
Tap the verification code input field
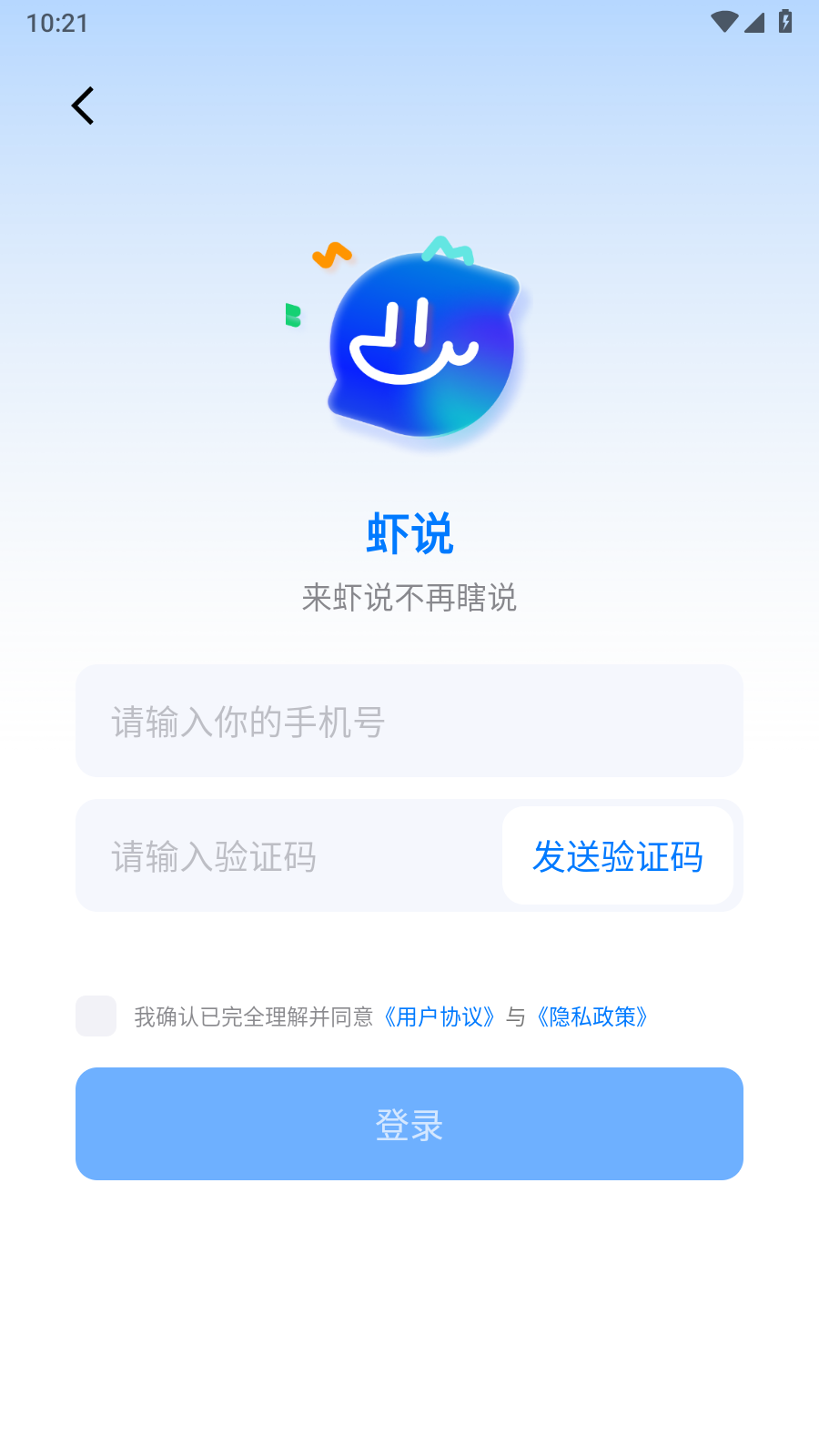[288, 855]
